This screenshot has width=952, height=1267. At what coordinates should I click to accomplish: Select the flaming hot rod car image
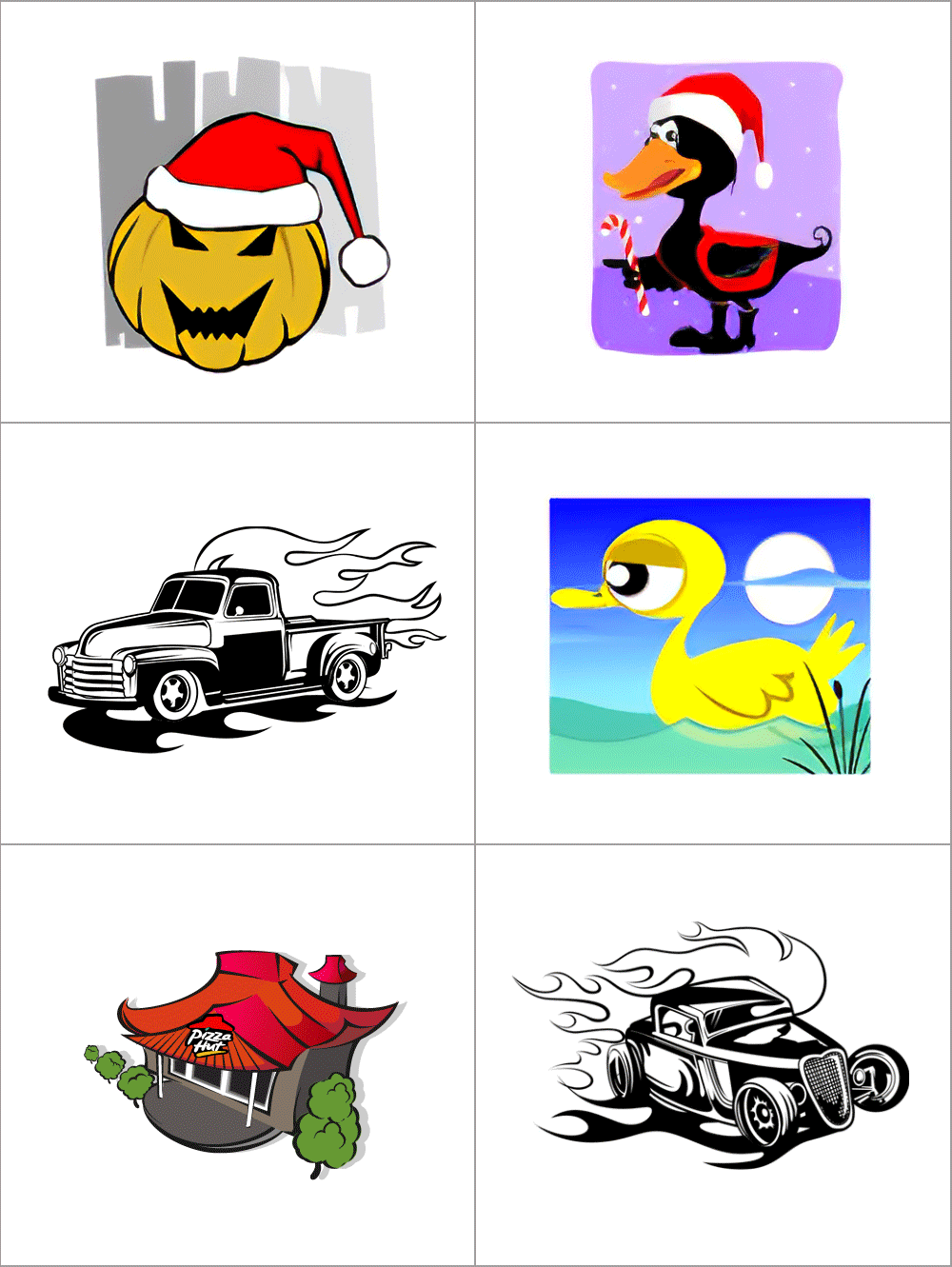714,1047
